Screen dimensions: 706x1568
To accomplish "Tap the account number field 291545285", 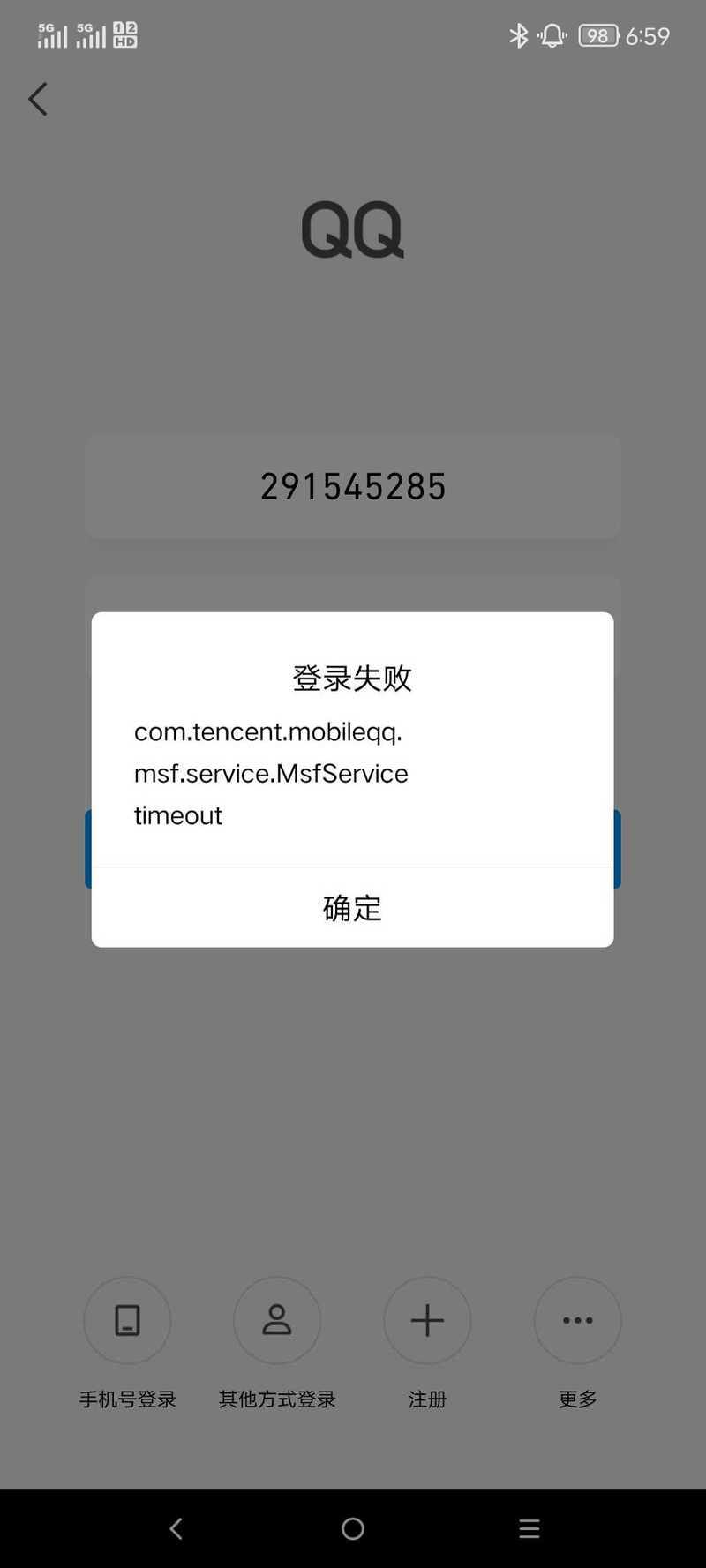I will point(353,486).
